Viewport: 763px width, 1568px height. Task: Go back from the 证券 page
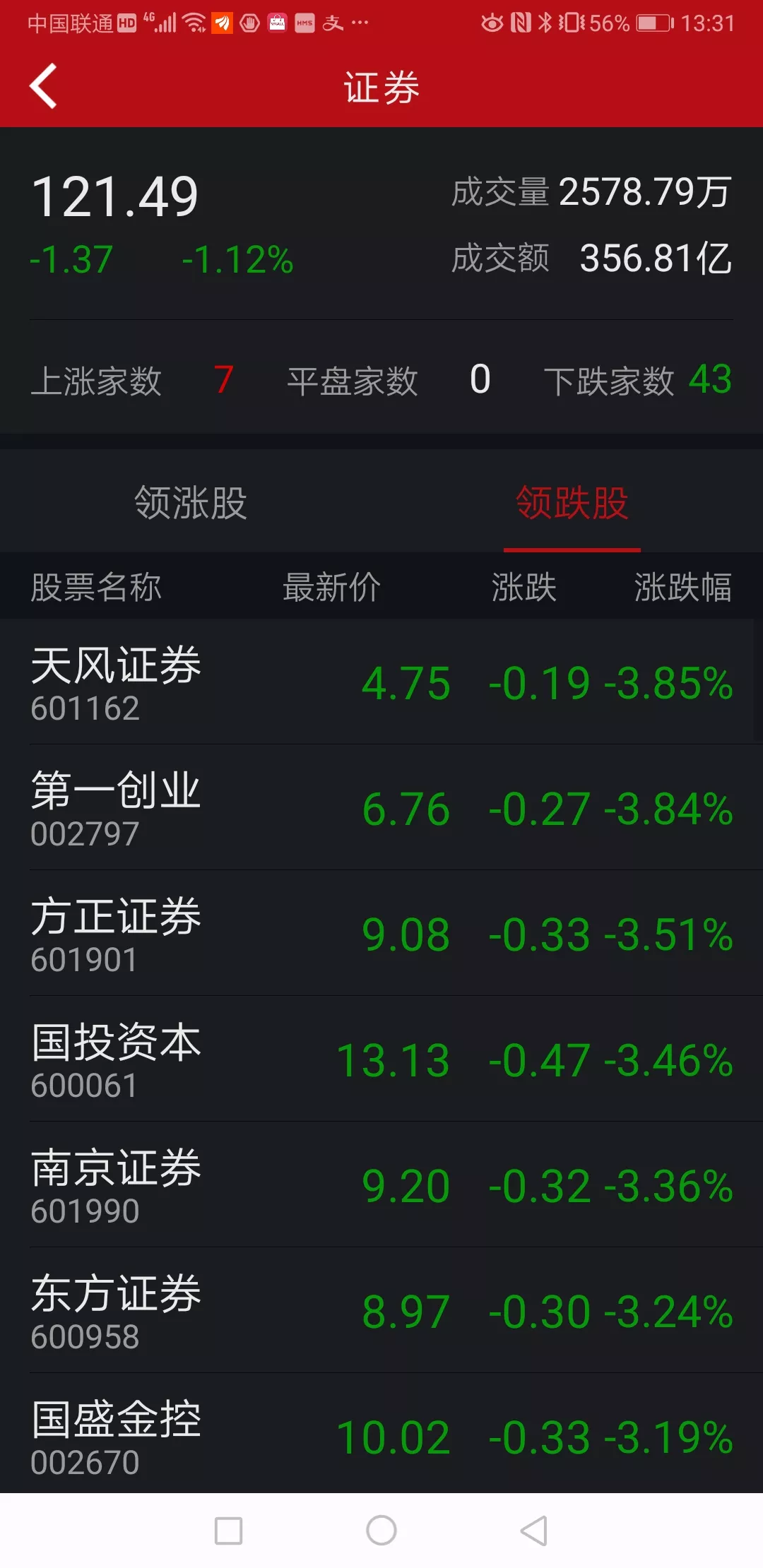click(x=44, y=87)
